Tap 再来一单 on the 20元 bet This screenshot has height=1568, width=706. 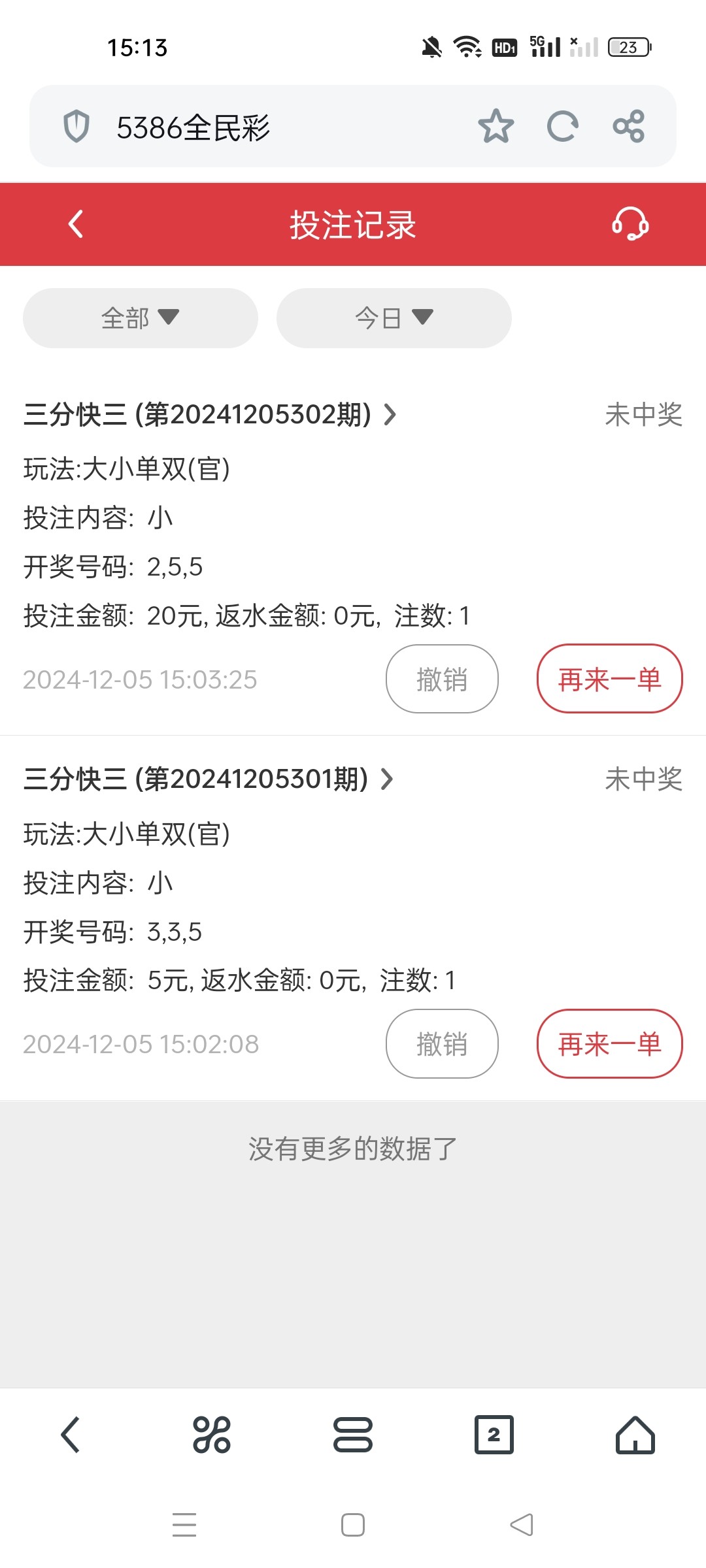pyautogui.click(x=609, y=679)
